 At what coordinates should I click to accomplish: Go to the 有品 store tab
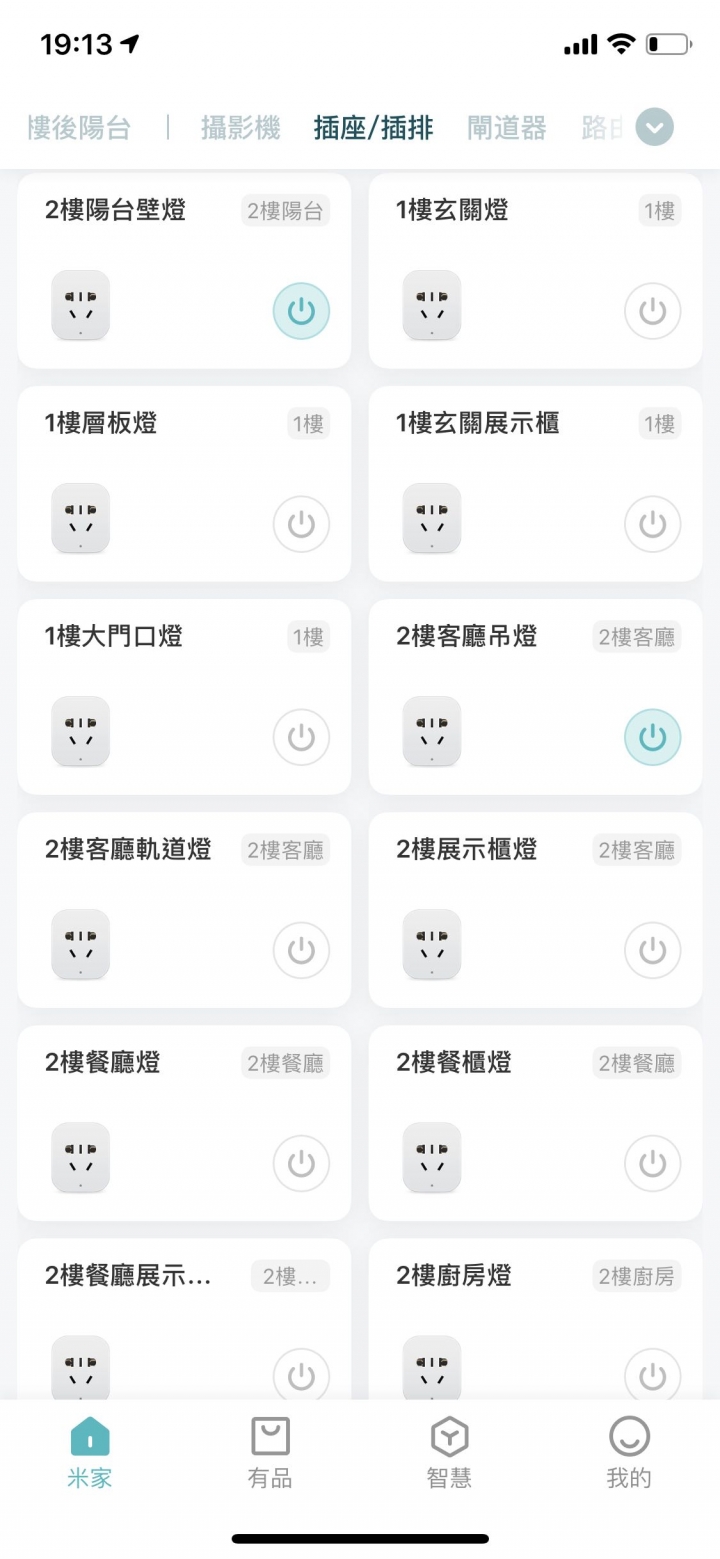coord(270,1453)
